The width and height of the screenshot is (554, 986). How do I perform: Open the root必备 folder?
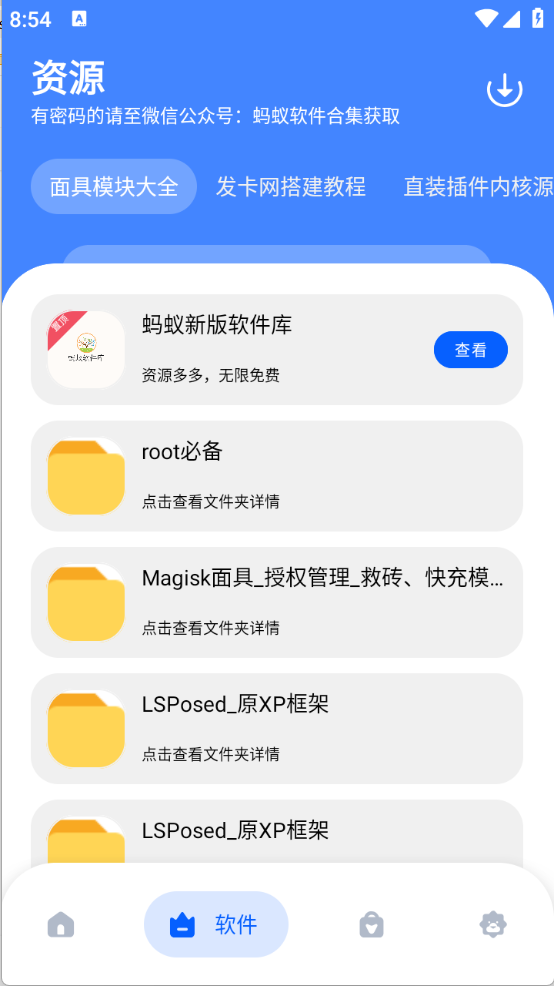tap(277, 476)
